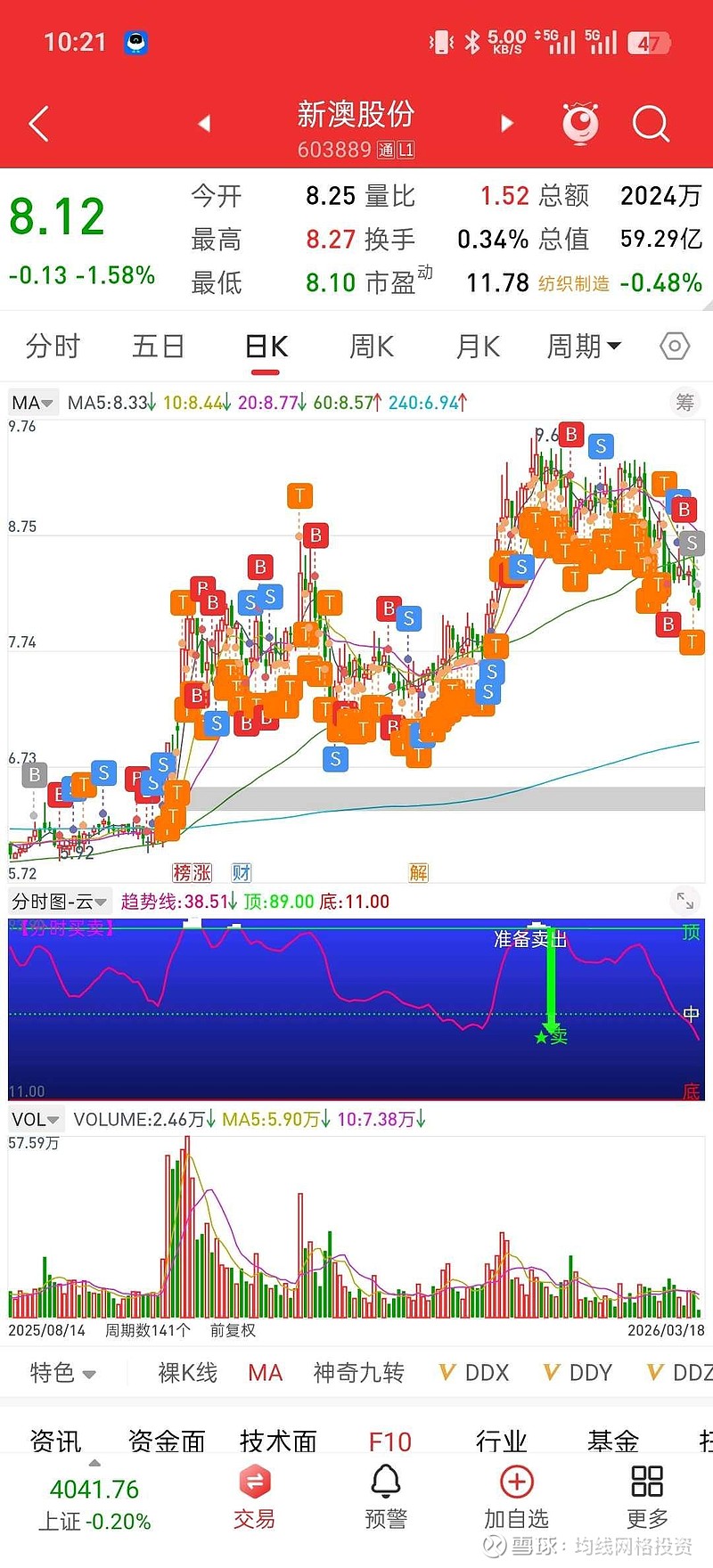Tap the mascot icon beside search
This screenshot has height=1568, width=713.
[x=580, y=123]
